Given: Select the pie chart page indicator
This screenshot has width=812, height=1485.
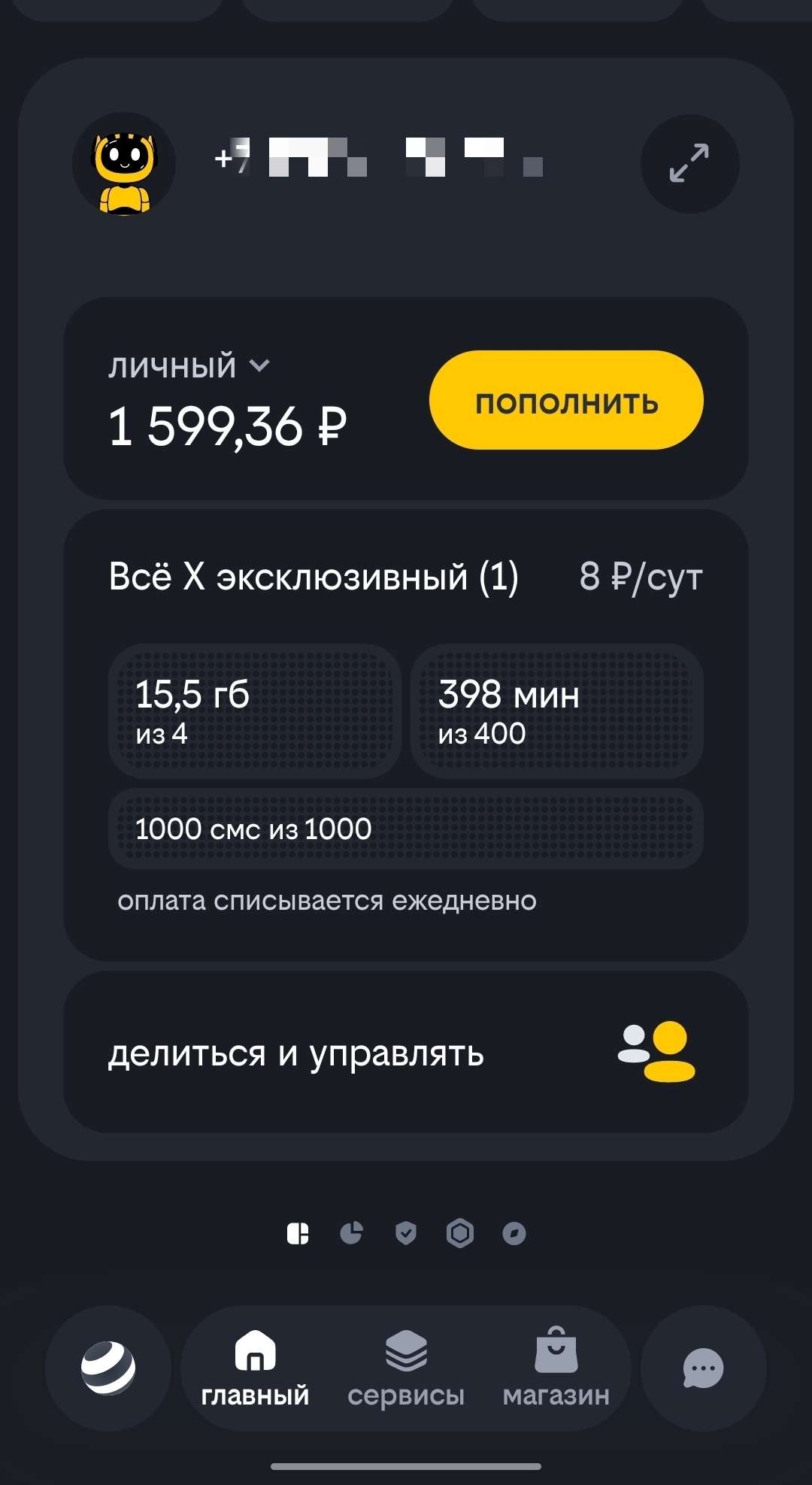Looking at the screenshot, I should point(351,1233).
